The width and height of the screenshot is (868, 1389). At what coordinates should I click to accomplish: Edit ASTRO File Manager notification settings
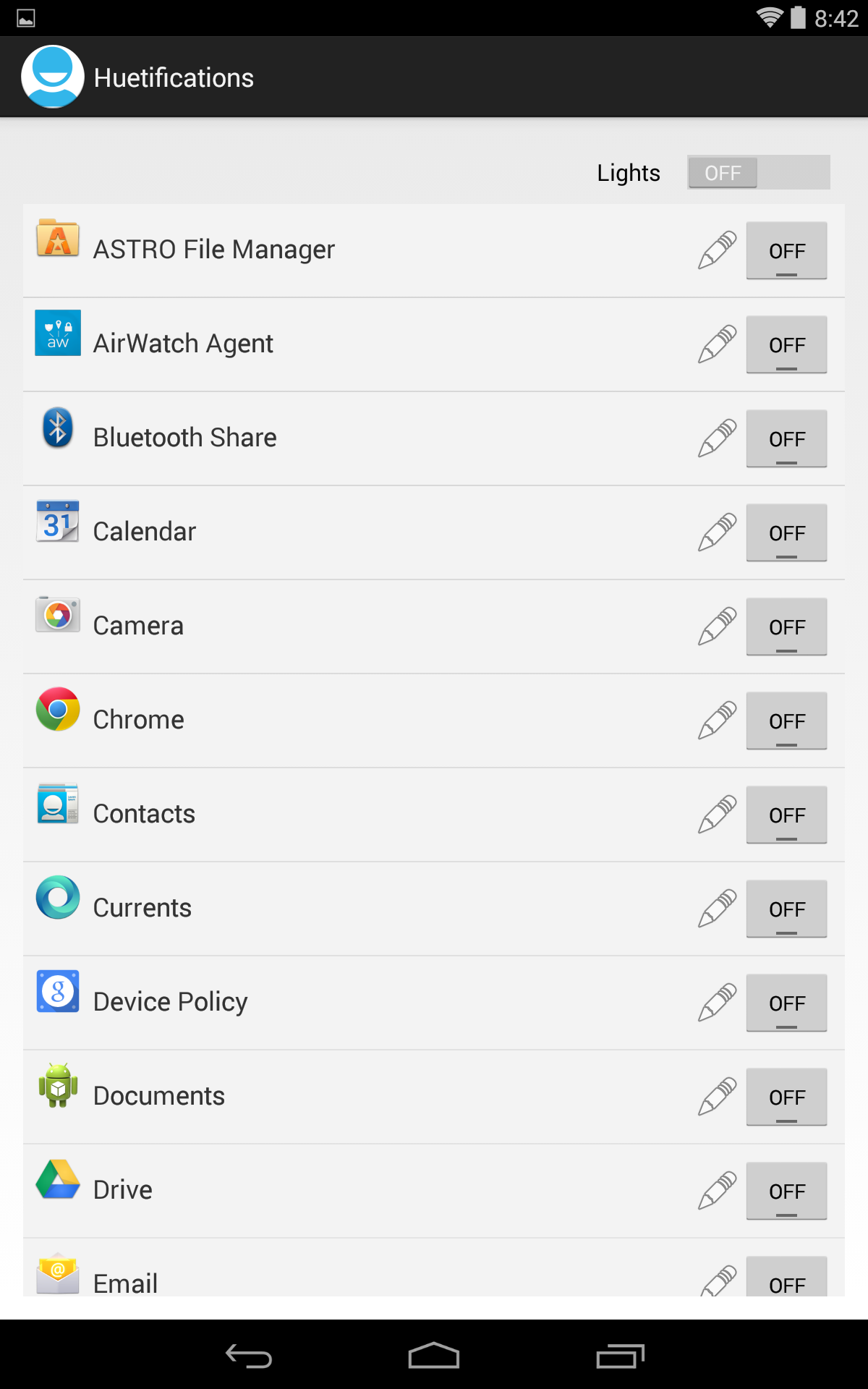718,250
